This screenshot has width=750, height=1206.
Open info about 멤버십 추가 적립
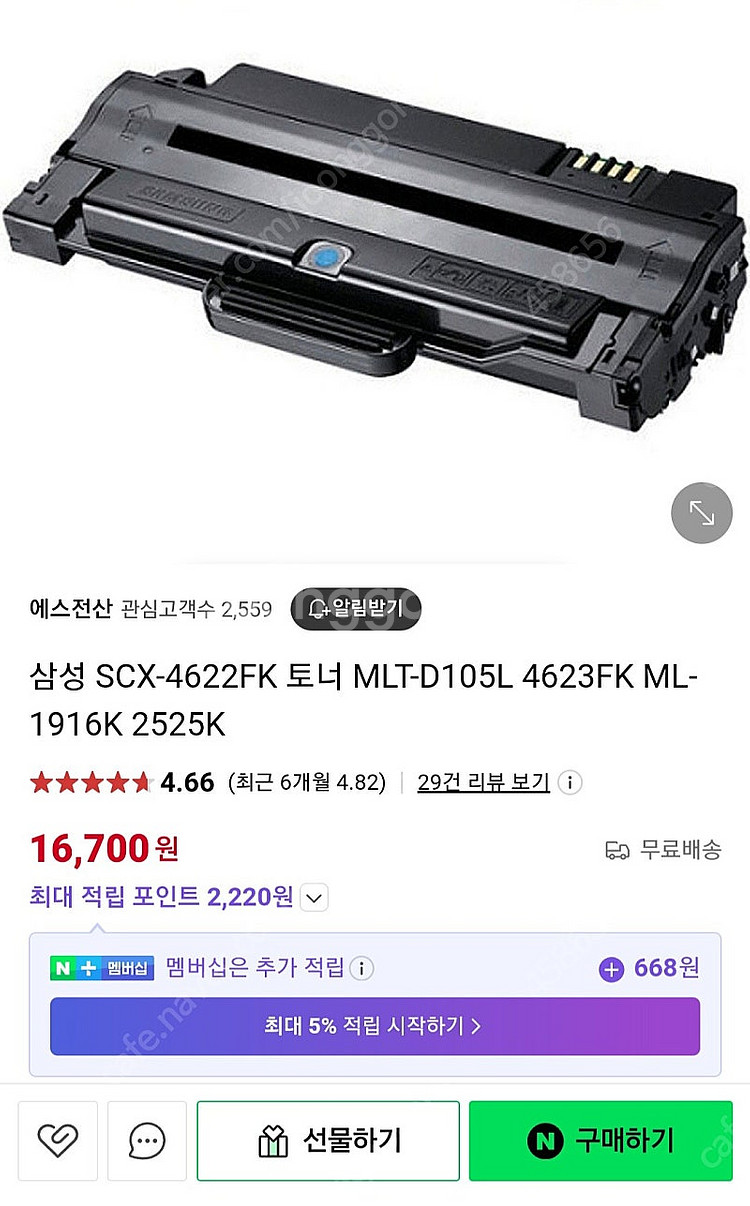click(362, 967)
